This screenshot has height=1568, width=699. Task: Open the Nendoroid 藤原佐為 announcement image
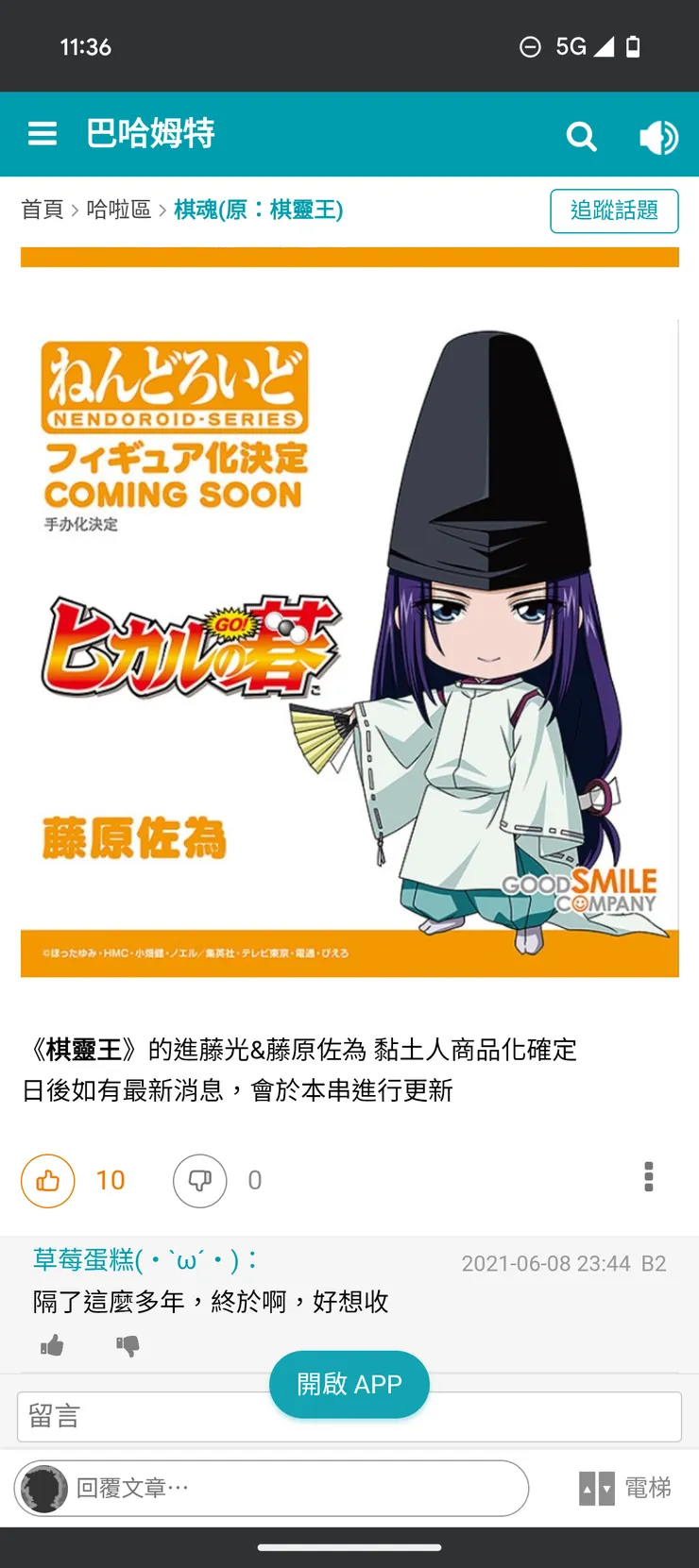point(349,648)
